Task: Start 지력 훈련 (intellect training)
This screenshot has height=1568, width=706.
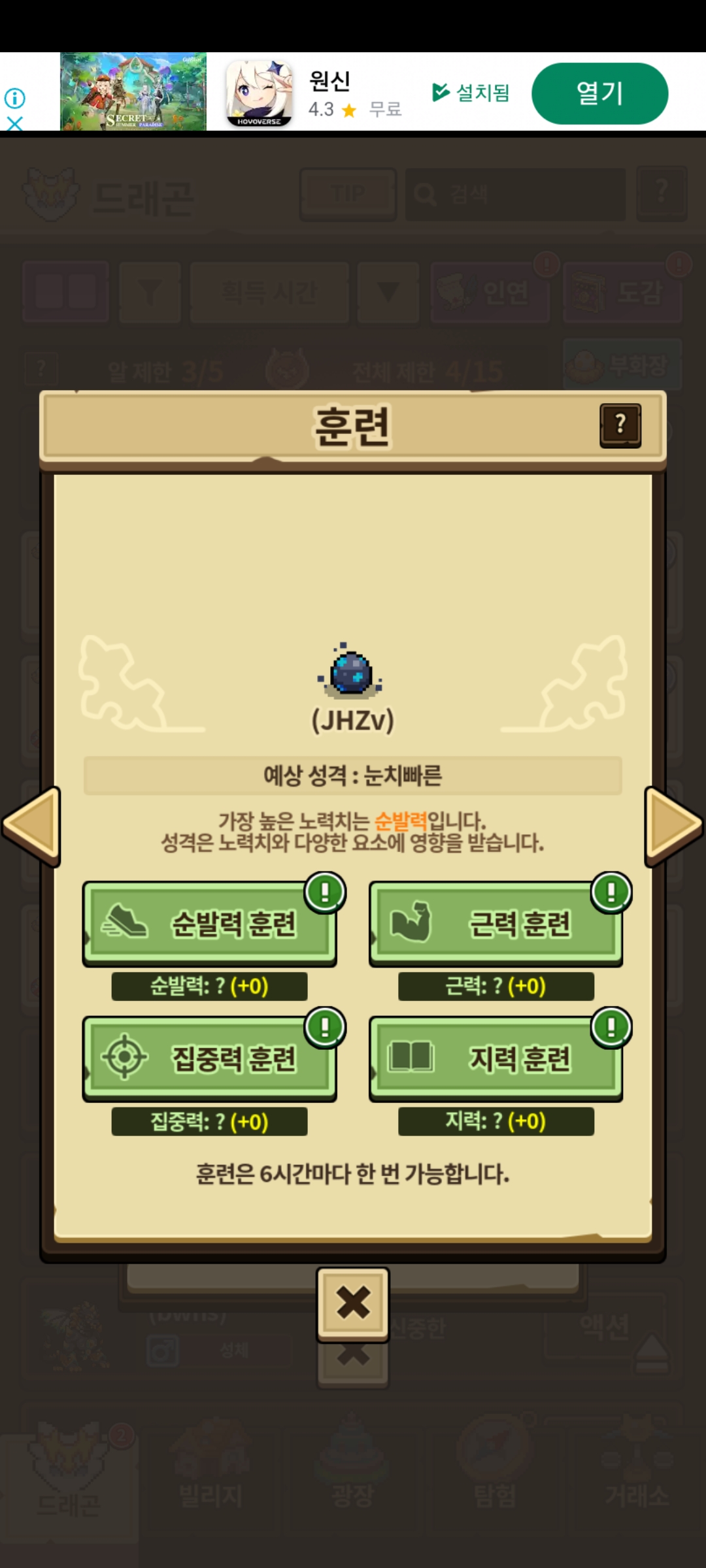Action: (x=496, y=1058)
